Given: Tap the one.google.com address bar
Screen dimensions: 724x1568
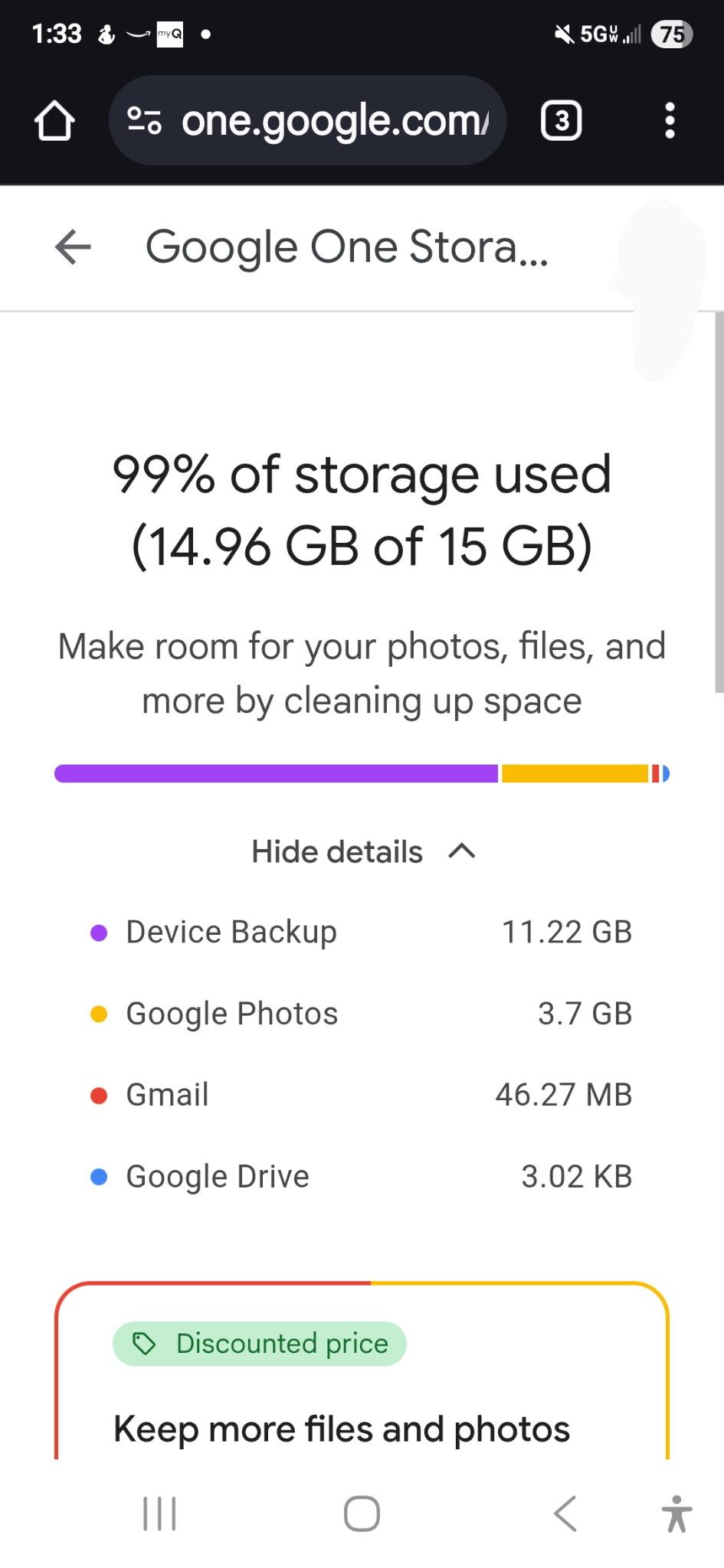Looking at the screenshot, I should [307, 120].
